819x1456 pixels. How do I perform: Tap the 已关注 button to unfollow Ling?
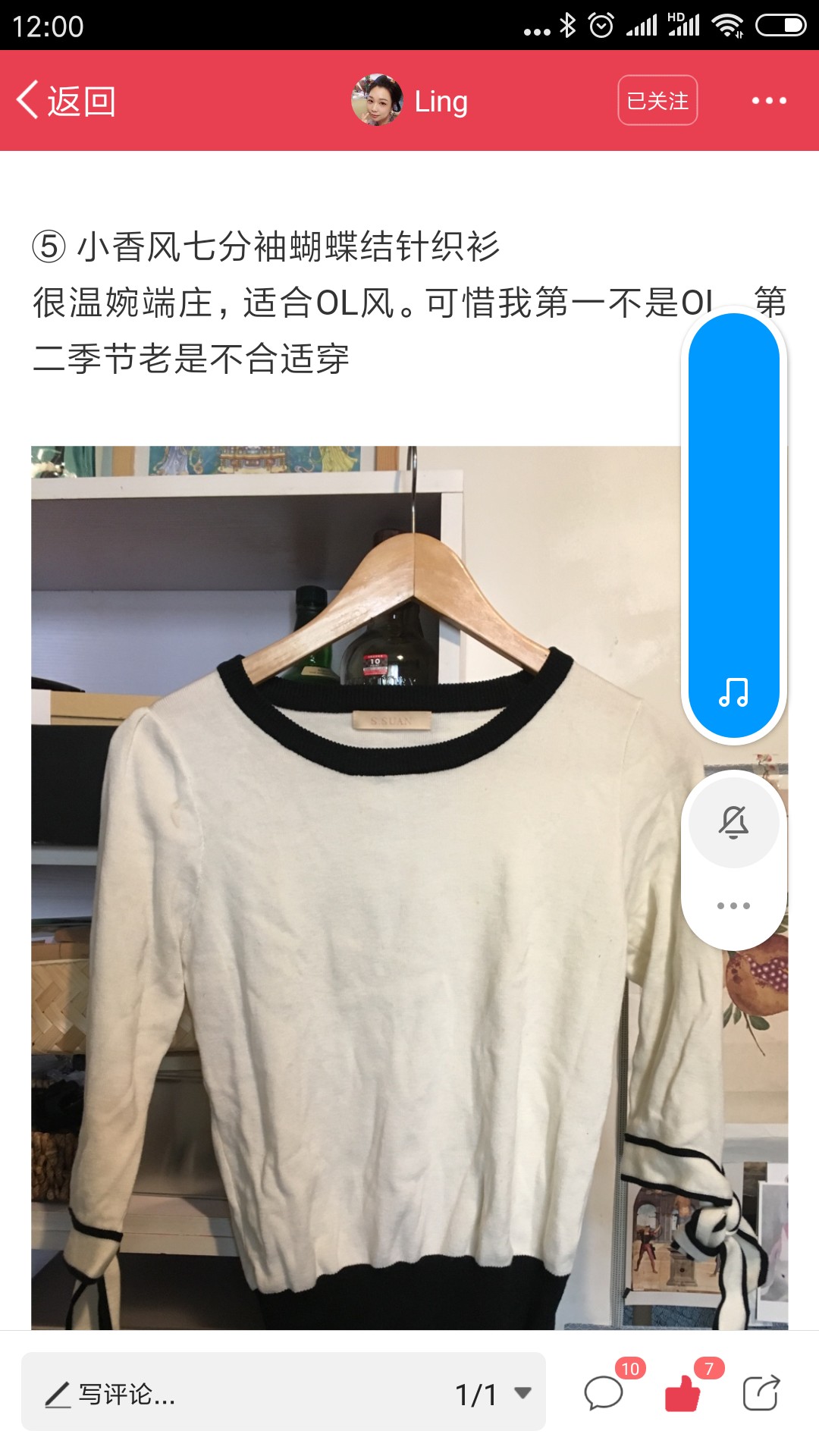coord(657,100)
